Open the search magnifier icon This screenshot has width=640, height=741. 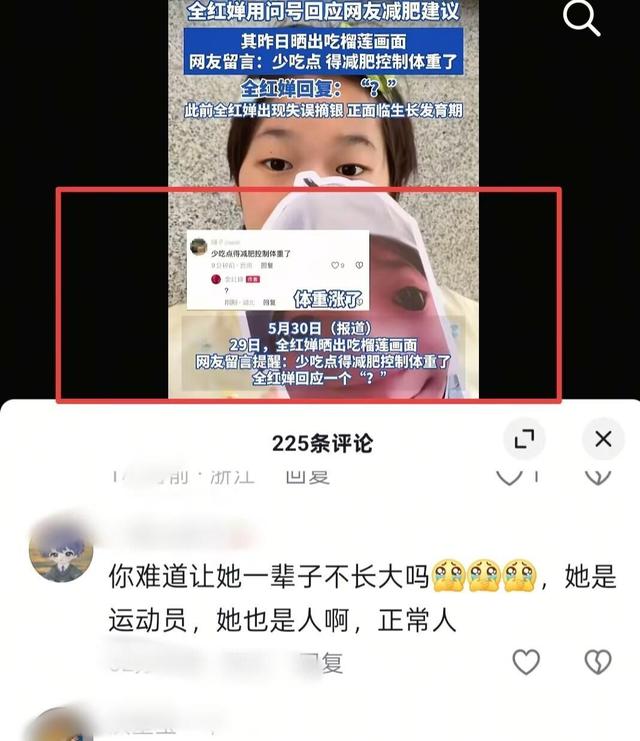pyautogui.click(x=582, y=19)
